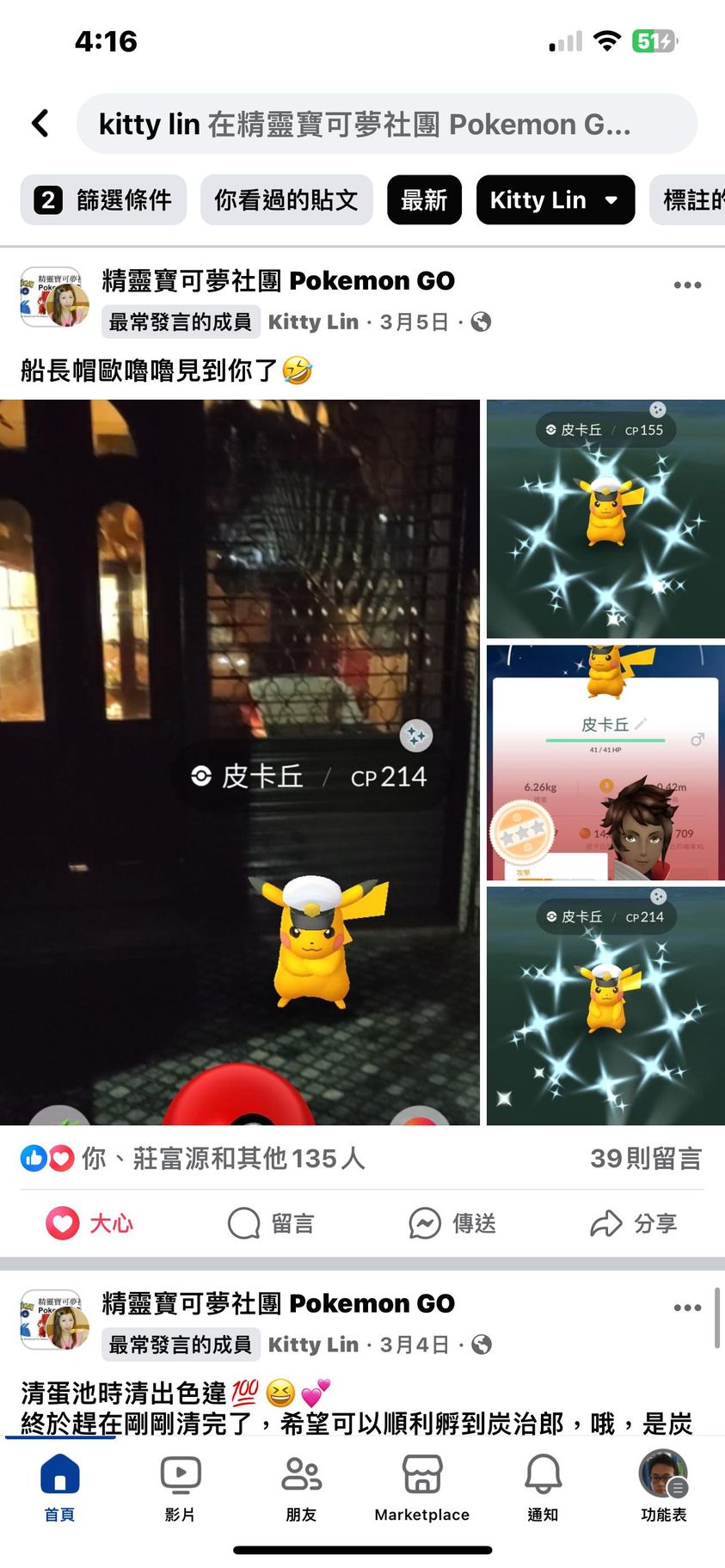Open the Marketplace tab
Viewport: 725px width, 1568px height.
click(421, 1489)
